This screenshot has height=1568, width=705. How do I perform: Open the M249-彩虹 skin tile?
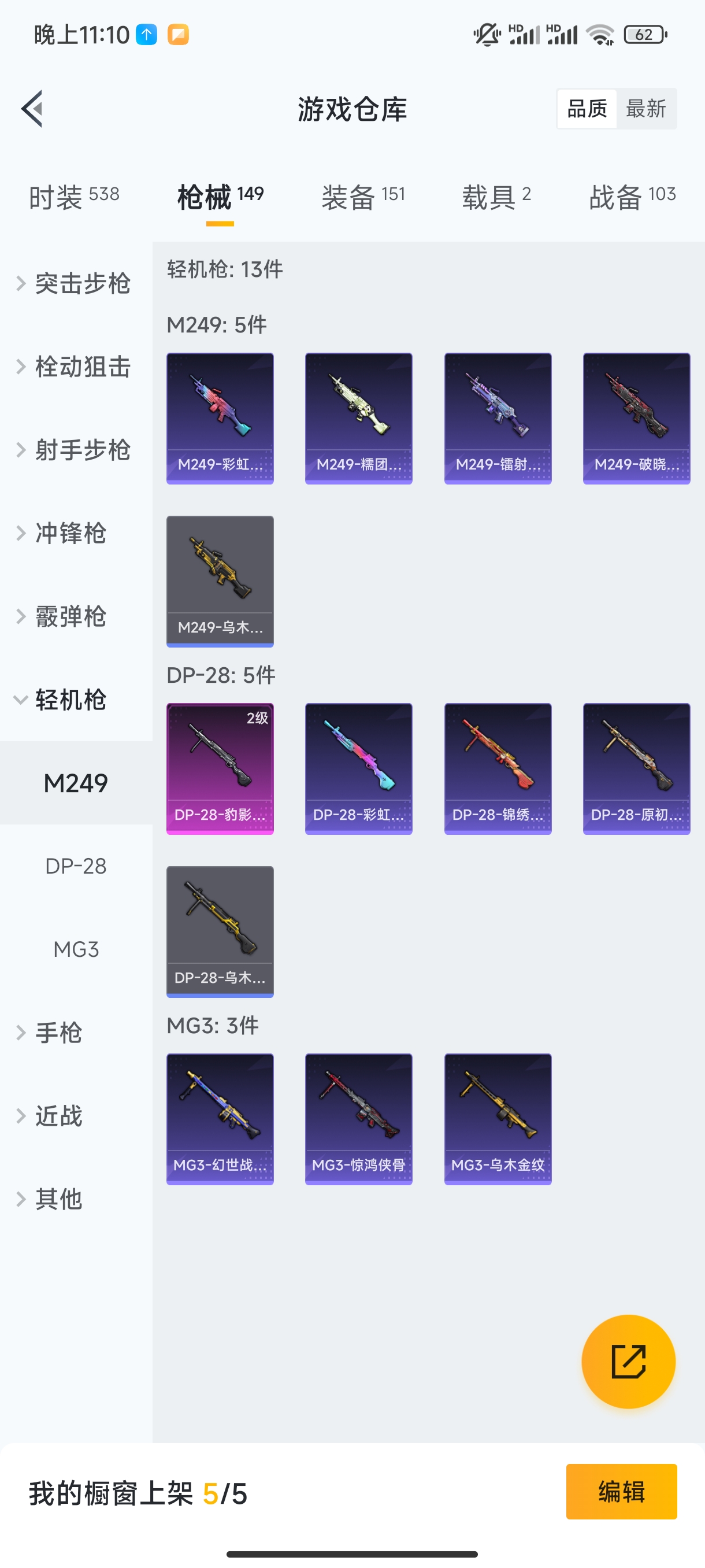coord(220,418)
